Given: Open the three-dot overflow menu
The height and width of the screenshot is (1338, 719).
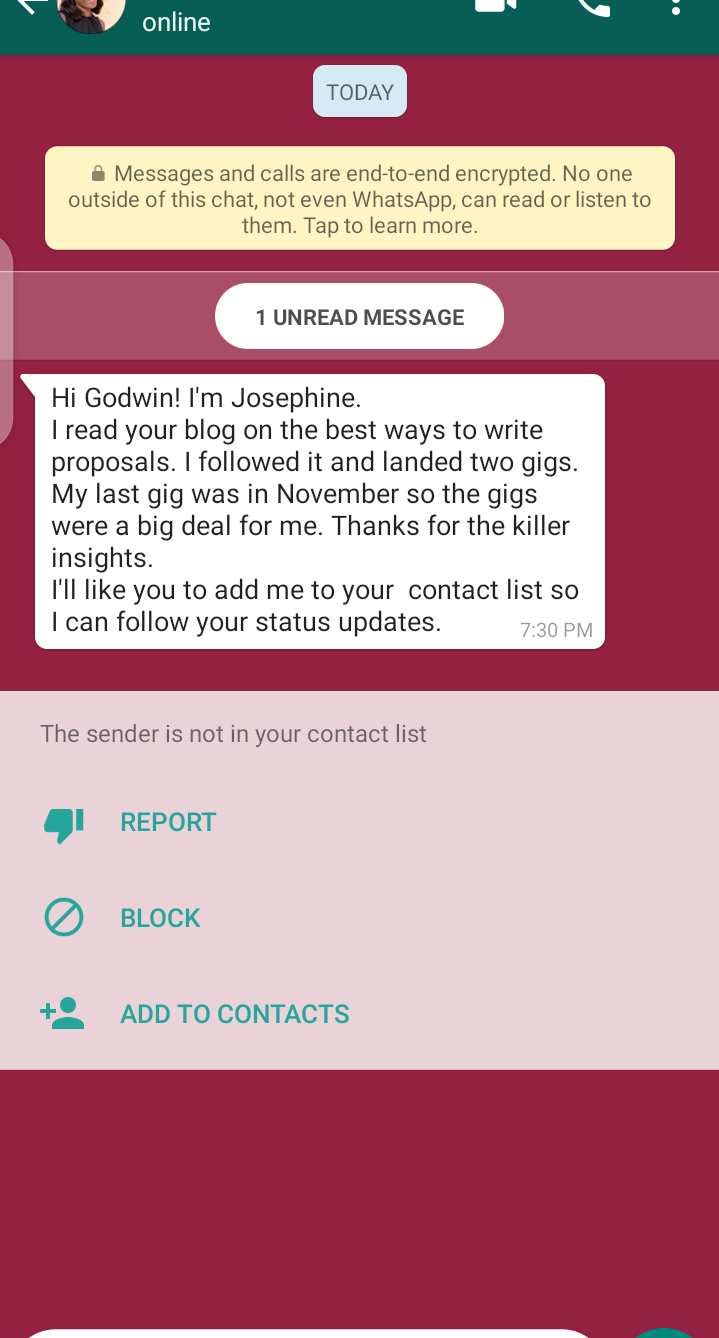Looking at the screenshot, I should pos(676,8).
